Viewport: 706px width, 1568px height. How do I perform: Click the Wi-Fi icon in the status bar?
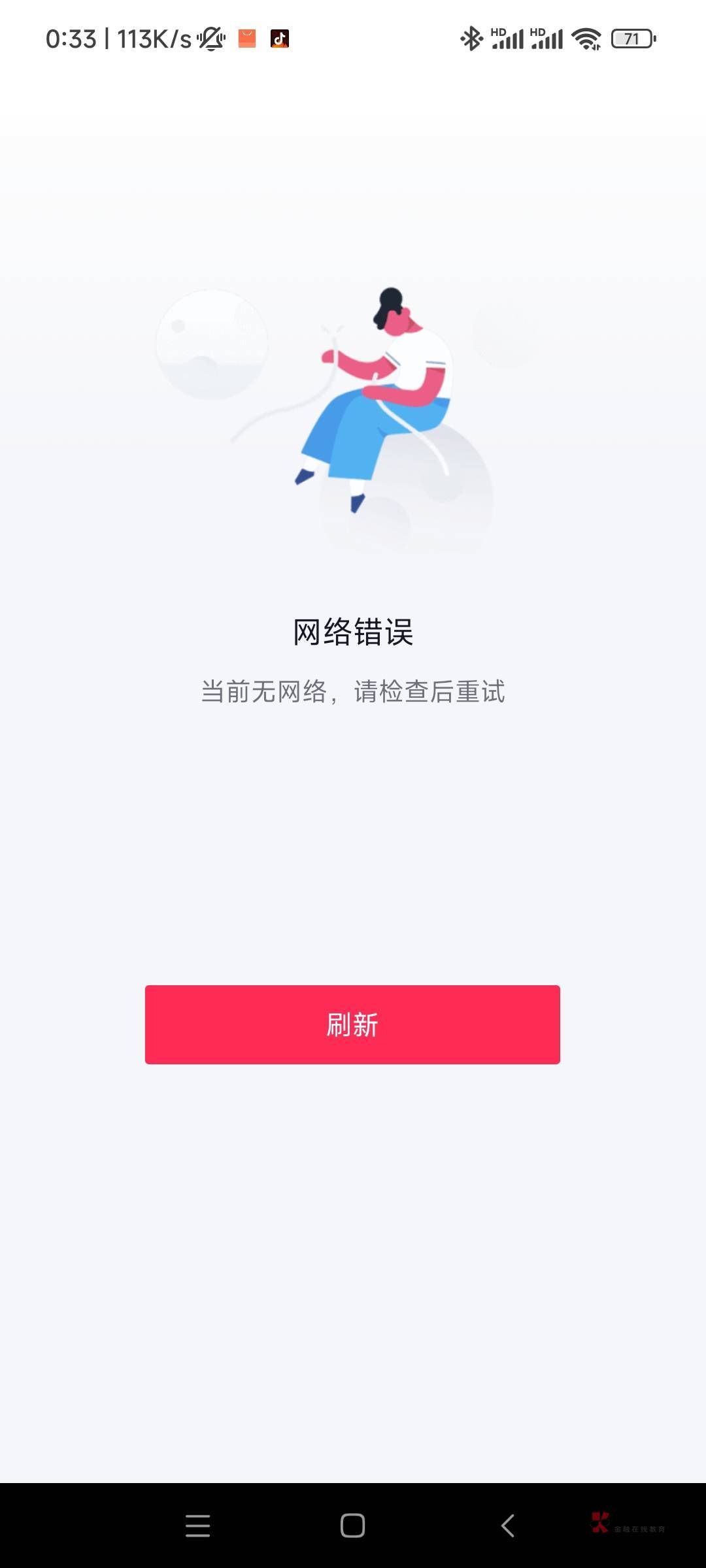(x=587, y=39)
